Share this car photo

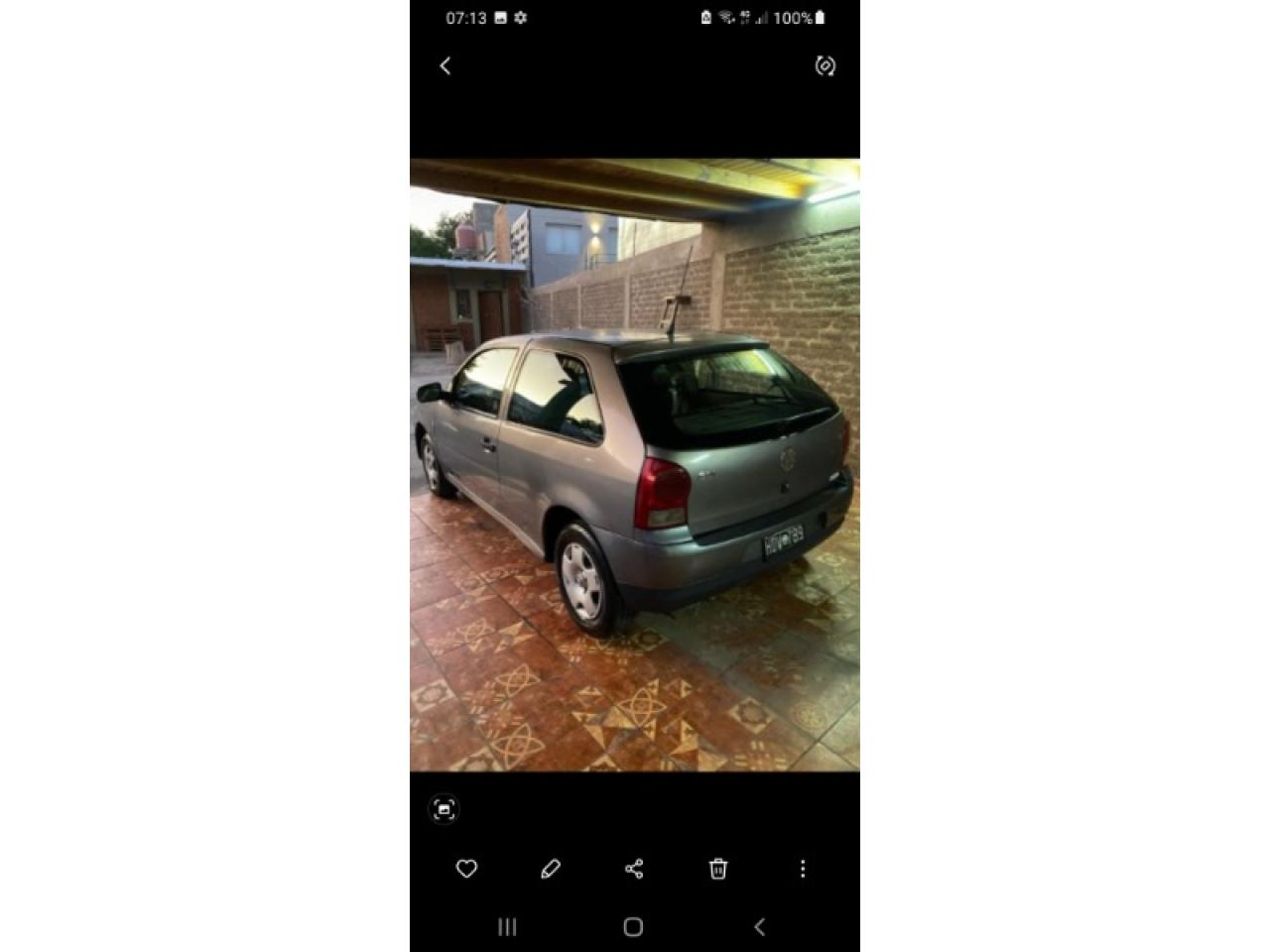click(x=634, y=869)
